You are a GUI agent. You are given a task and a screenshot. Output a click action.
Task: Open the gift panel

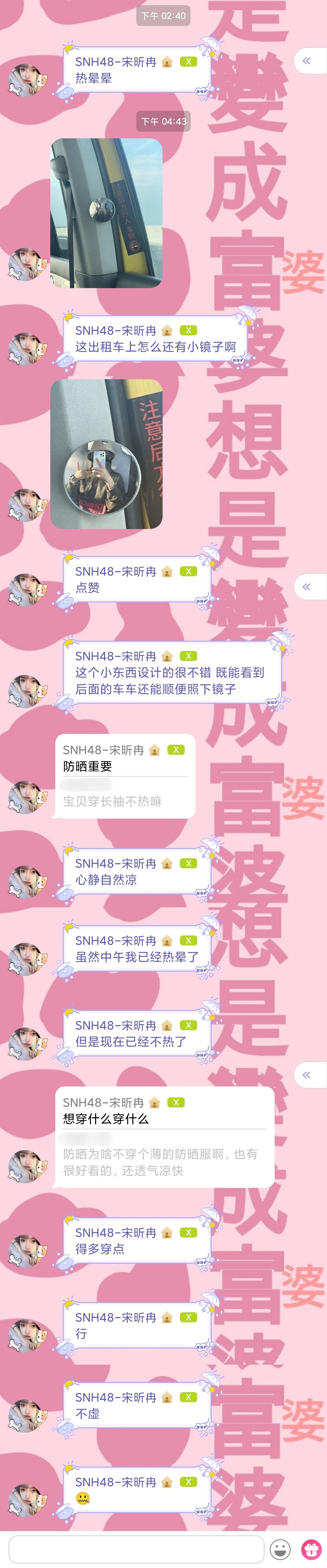[x=311, y=1549]
